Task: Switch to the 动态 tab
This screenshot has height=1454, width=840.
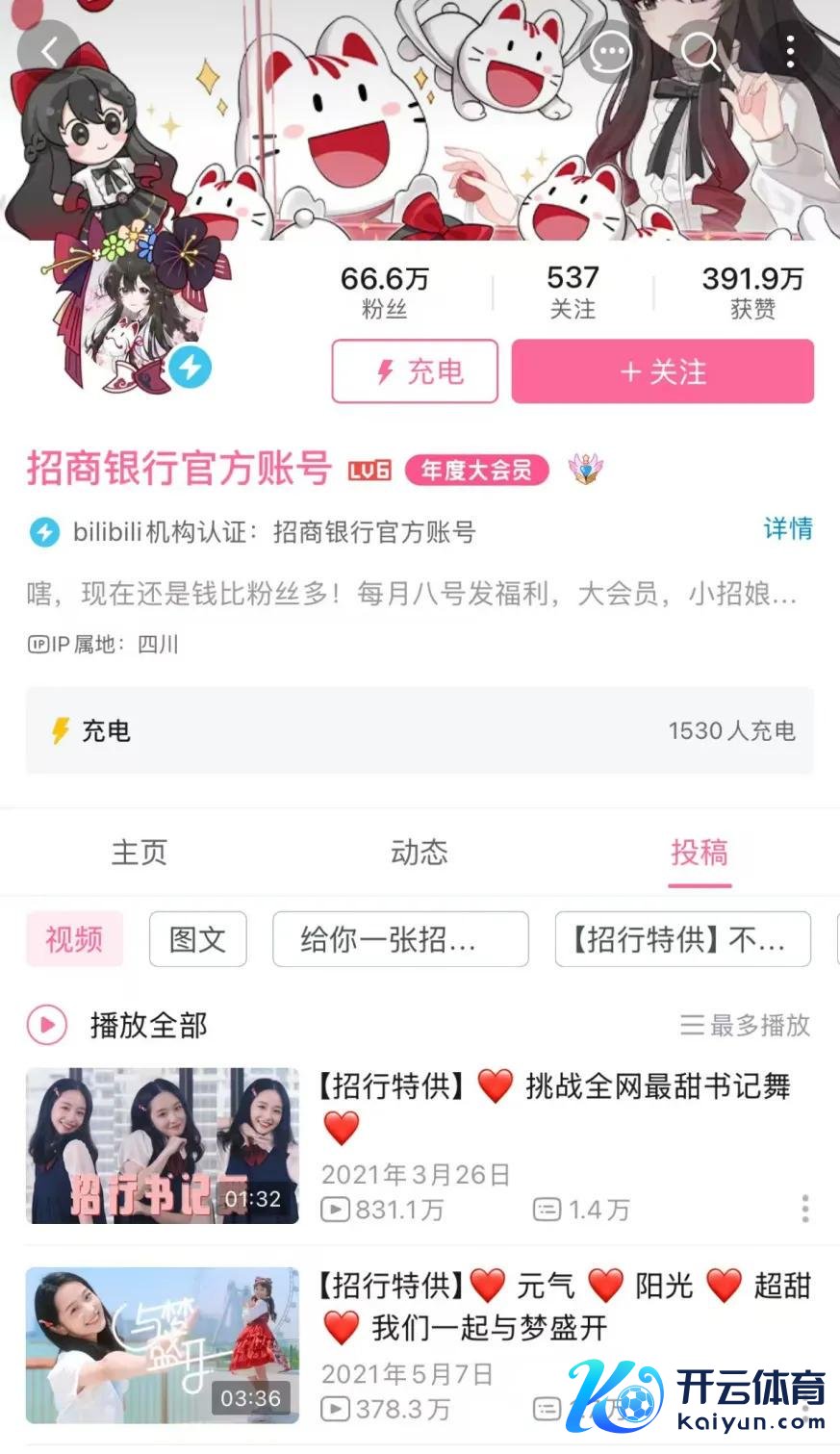Action: click(420, 853)
